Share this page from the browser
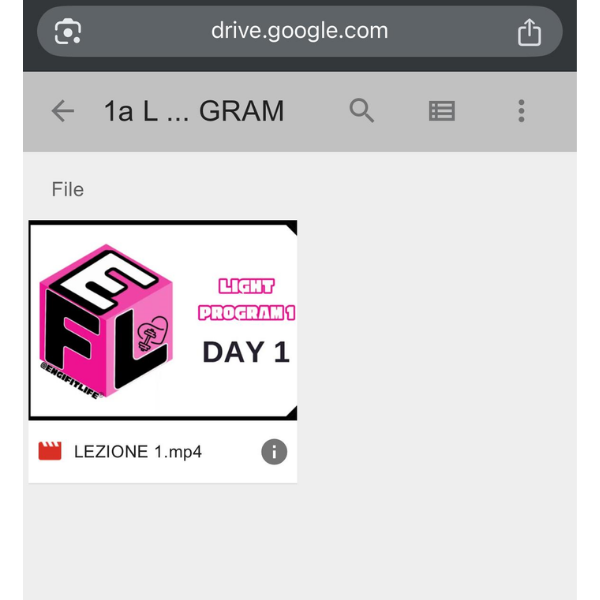Screen dimensions: 600x600 tap(529, 32)
